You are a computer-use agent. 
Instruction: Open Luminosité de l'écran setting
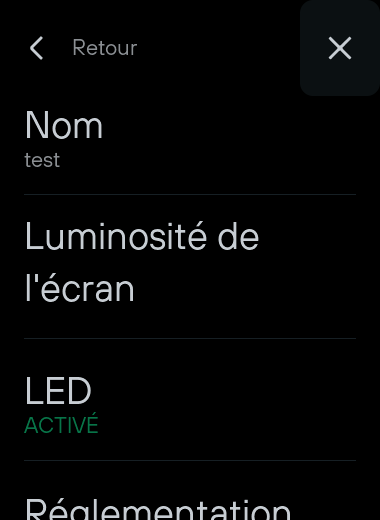pos(190,266)
